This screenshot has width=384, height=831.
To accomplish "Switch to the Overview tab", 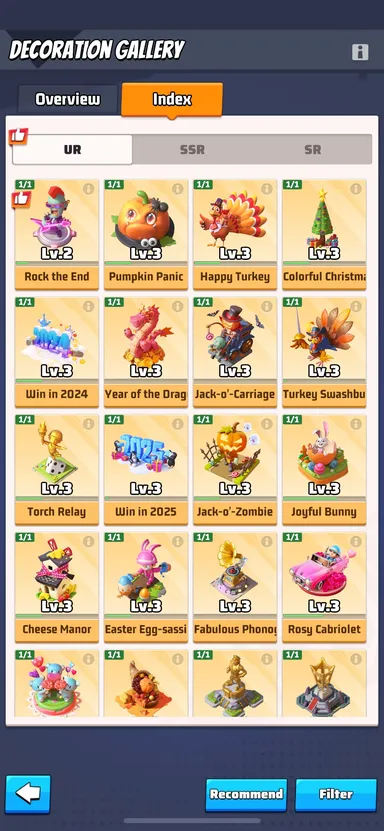I will click(67, 99).
